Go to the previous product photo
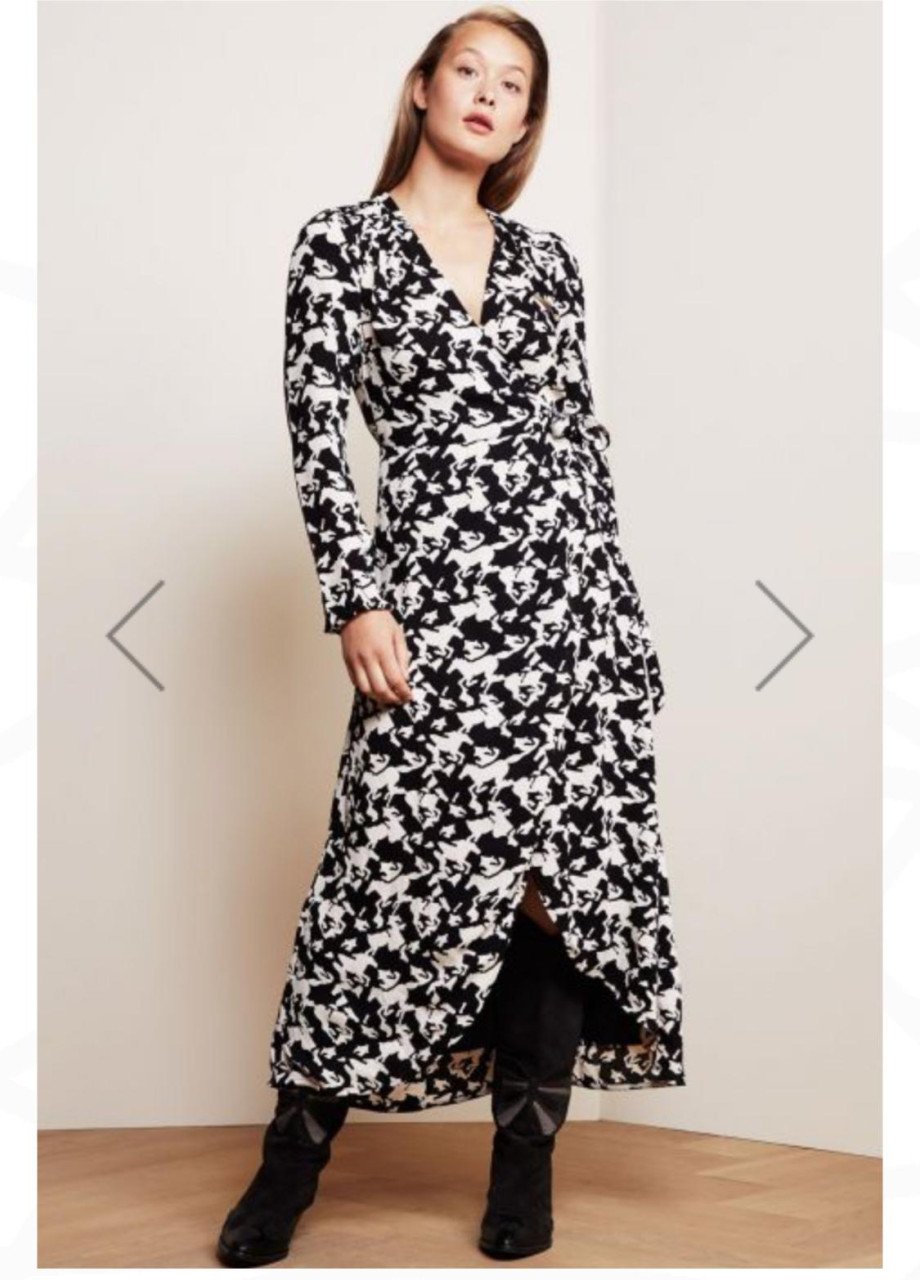The image size is (920, 1280). [x=137, y=635]
